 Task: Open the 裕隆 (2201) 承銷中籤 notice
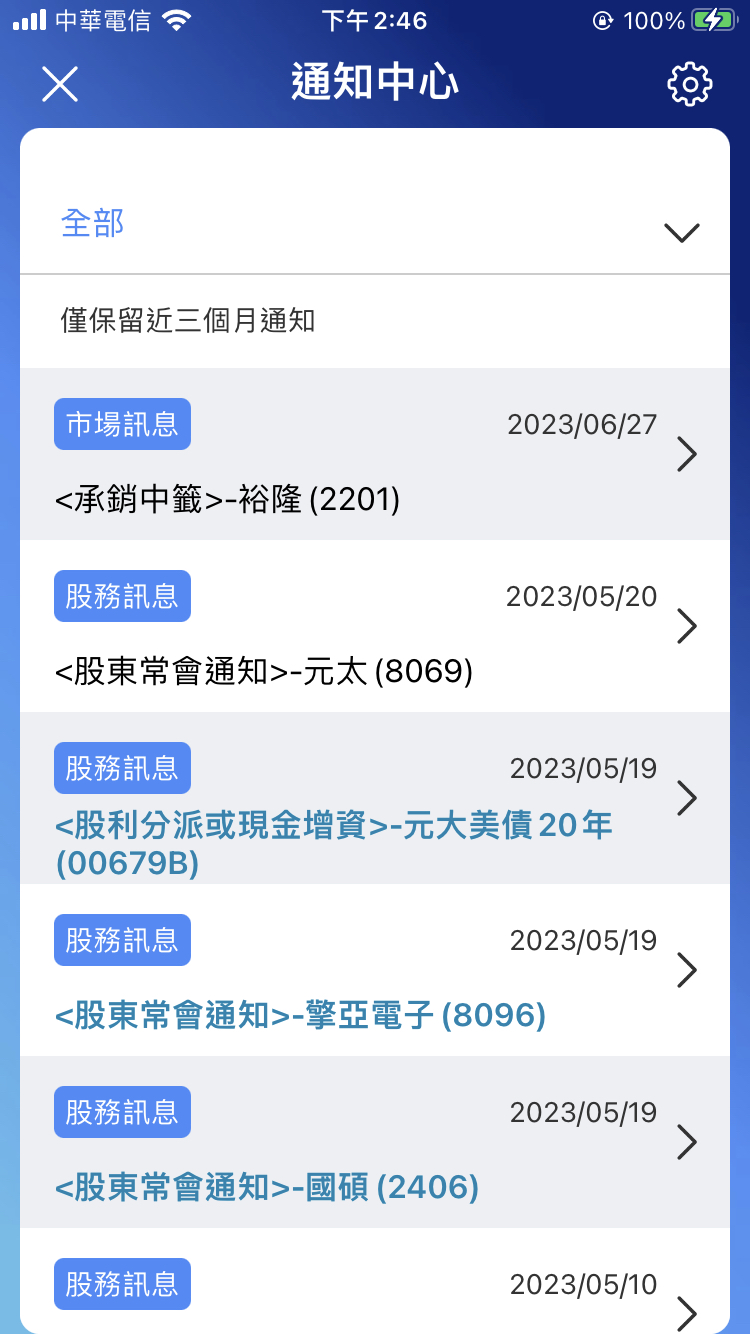coord(375,454)
